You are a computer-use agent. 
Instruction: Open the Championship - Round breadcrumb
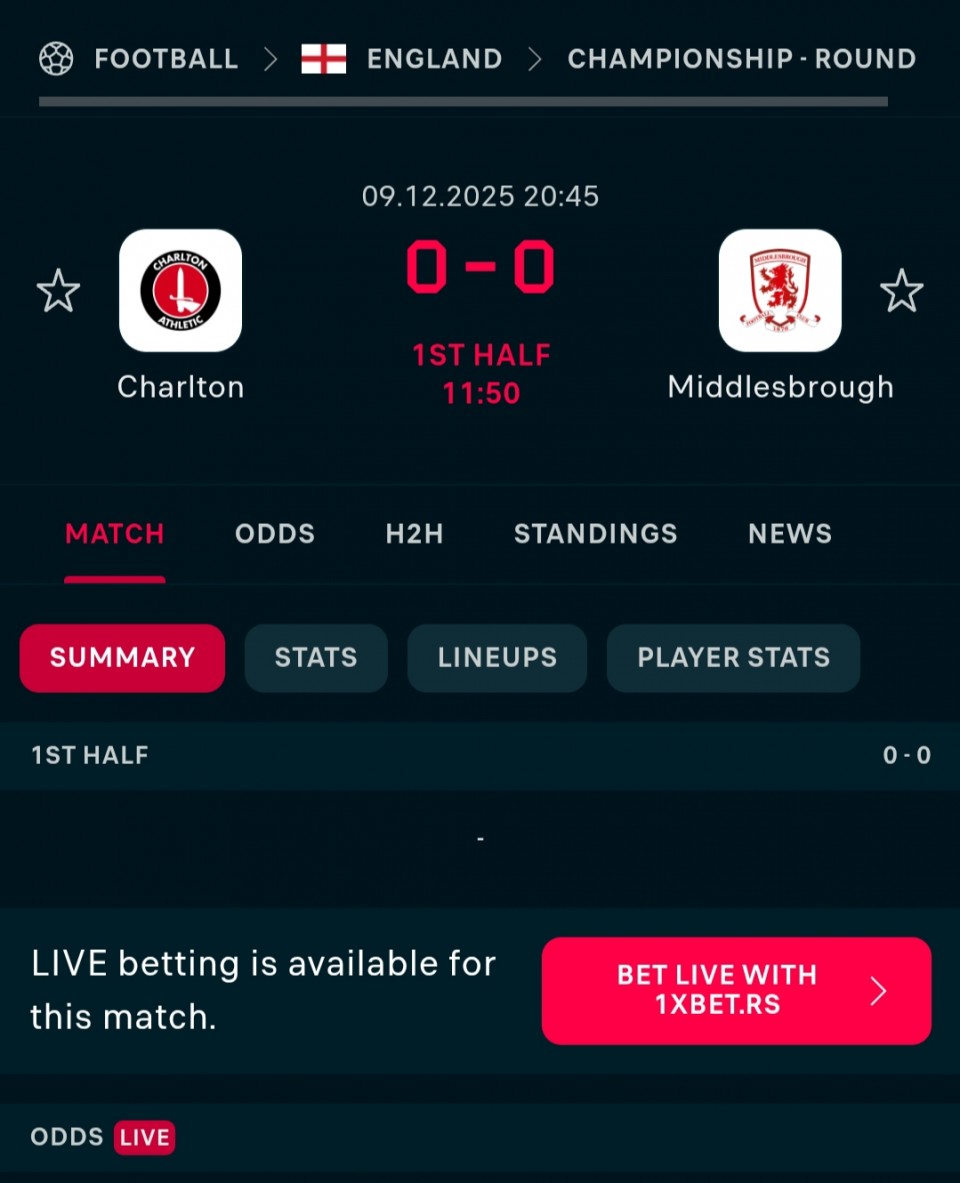[741, 59]
